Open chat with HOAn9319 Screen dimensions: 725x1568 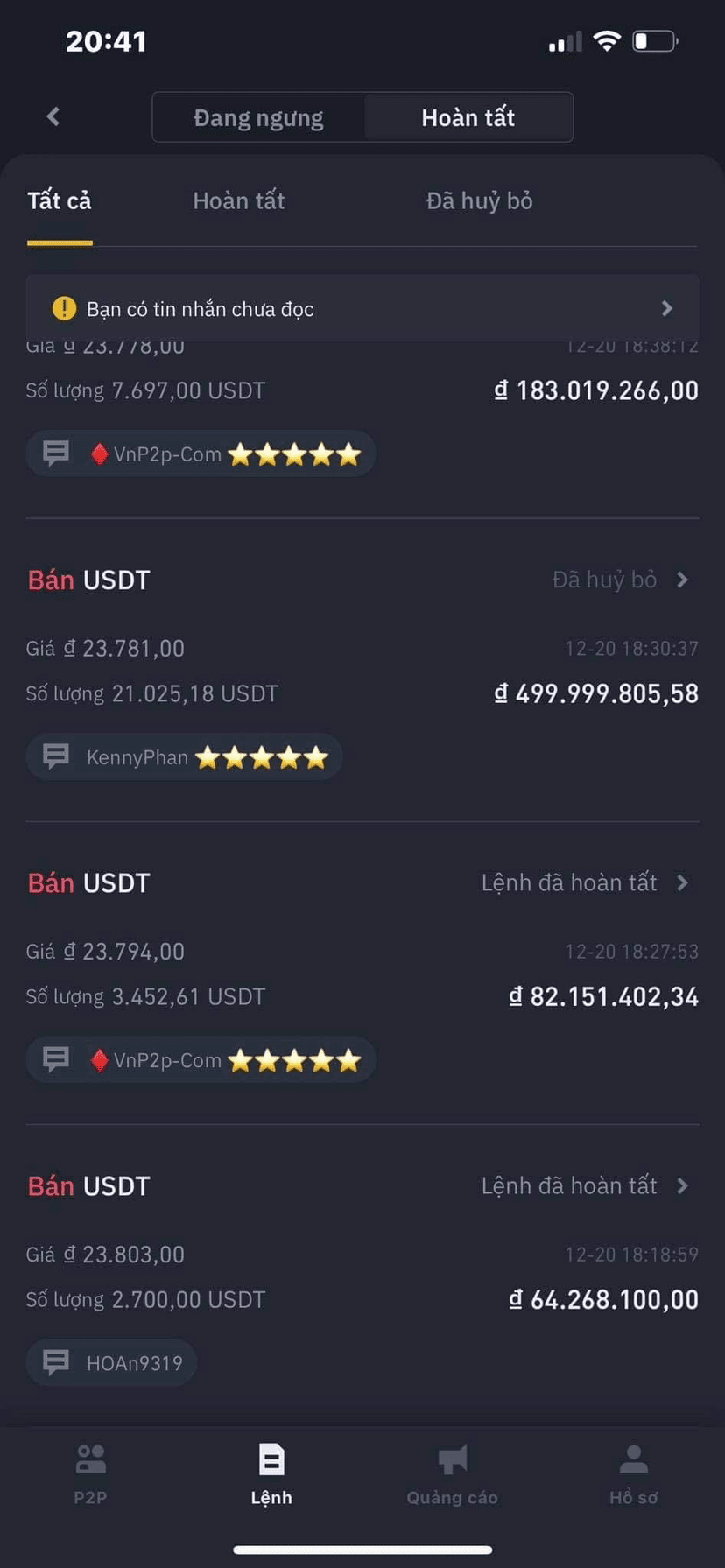coord(111,1363)
